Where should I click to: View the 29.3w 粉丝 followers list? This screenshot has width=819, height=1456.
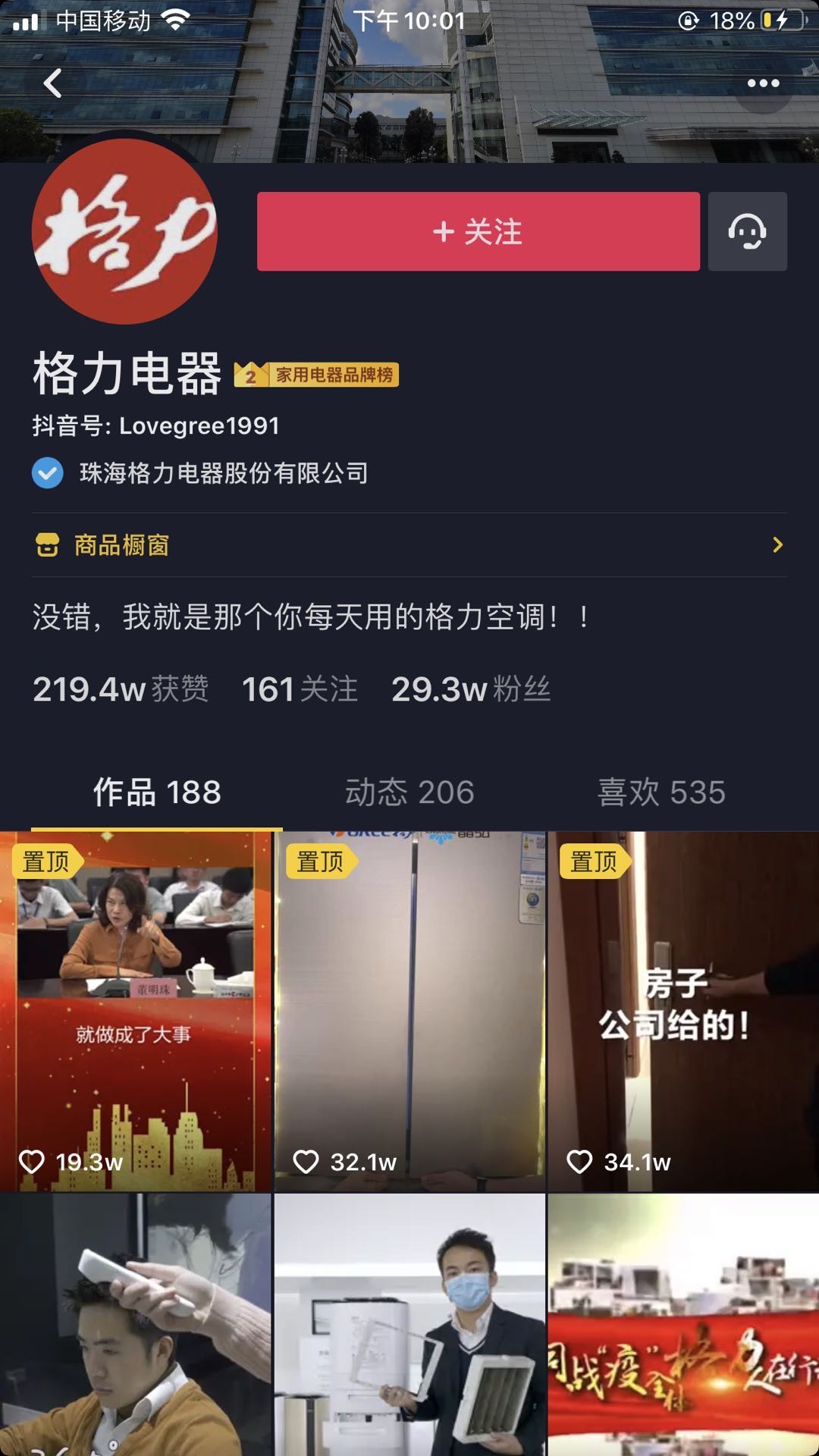(470, 689)
